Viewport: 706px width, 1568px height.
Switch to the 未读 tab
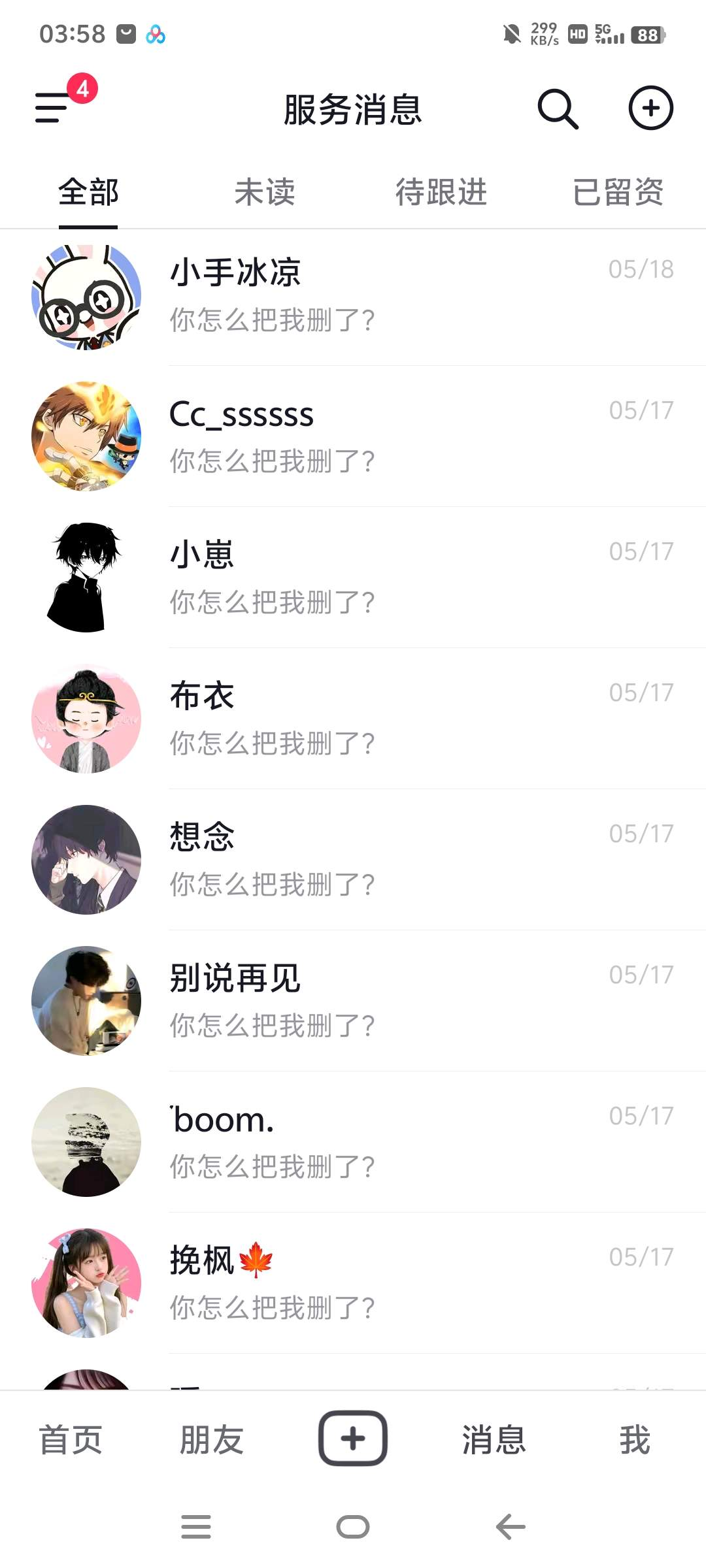(265, 192)
